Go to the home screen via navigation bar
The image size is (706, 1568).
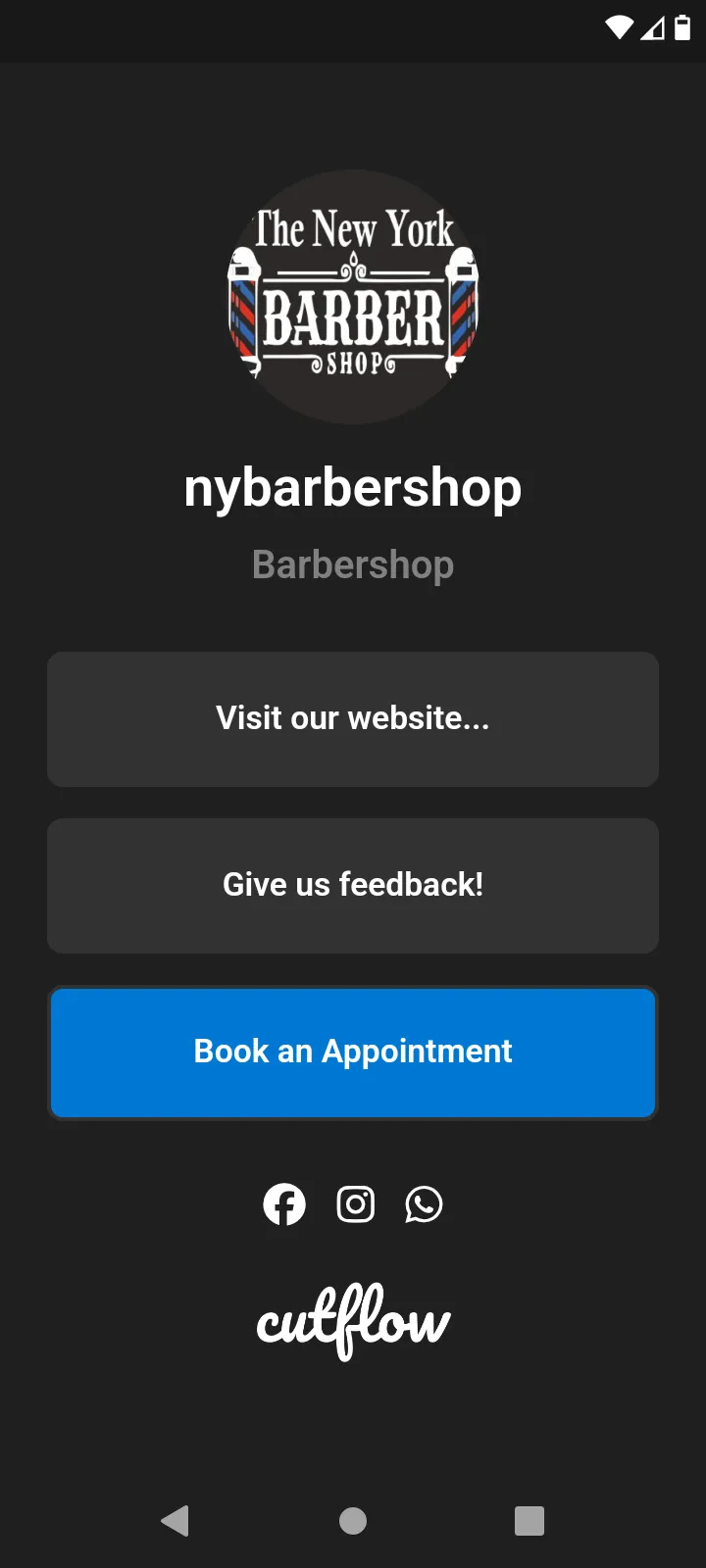[x=353, y=1520]
